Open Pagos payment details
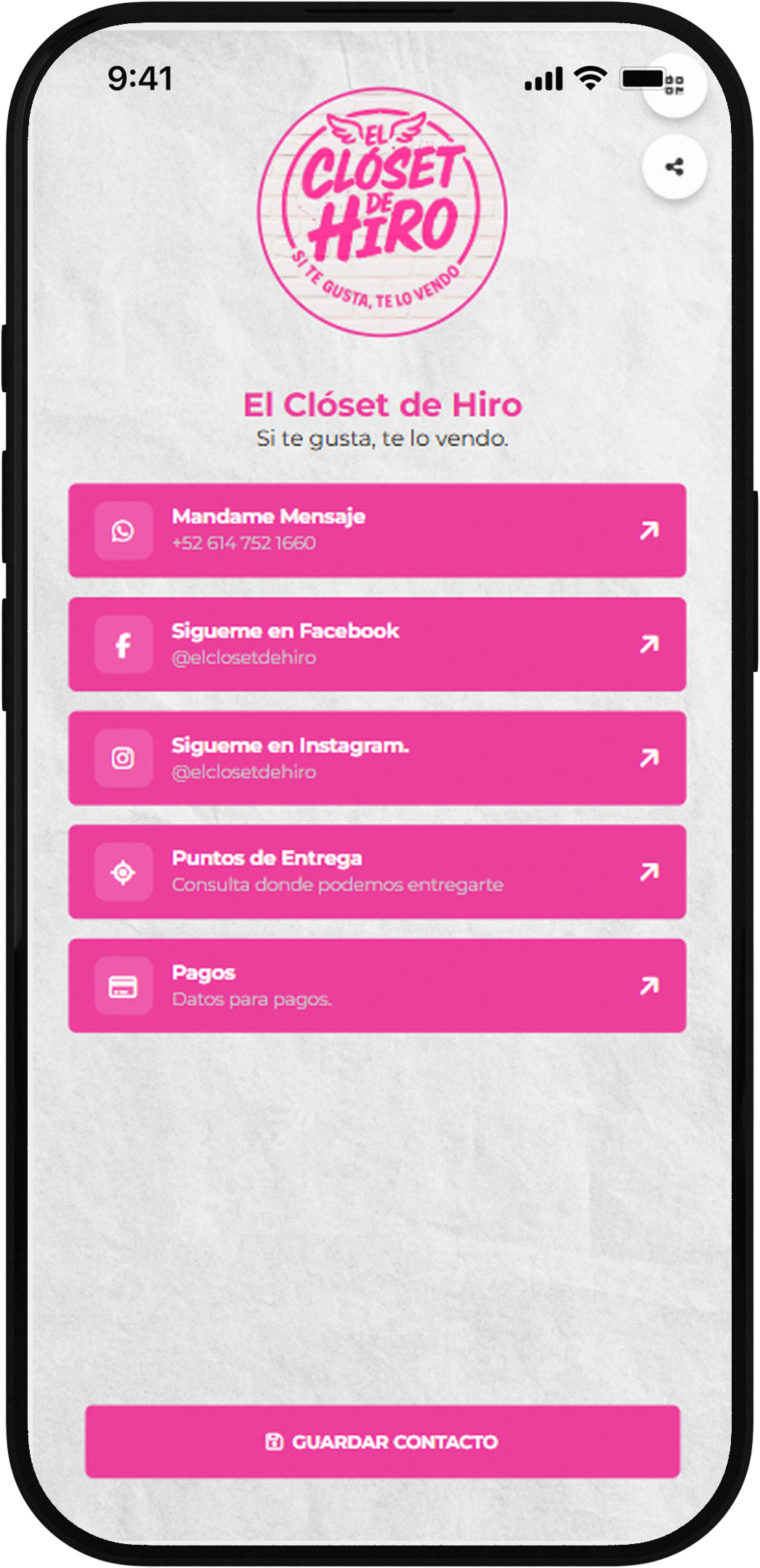The image size is (760, 1568). (x=376, y=986)
